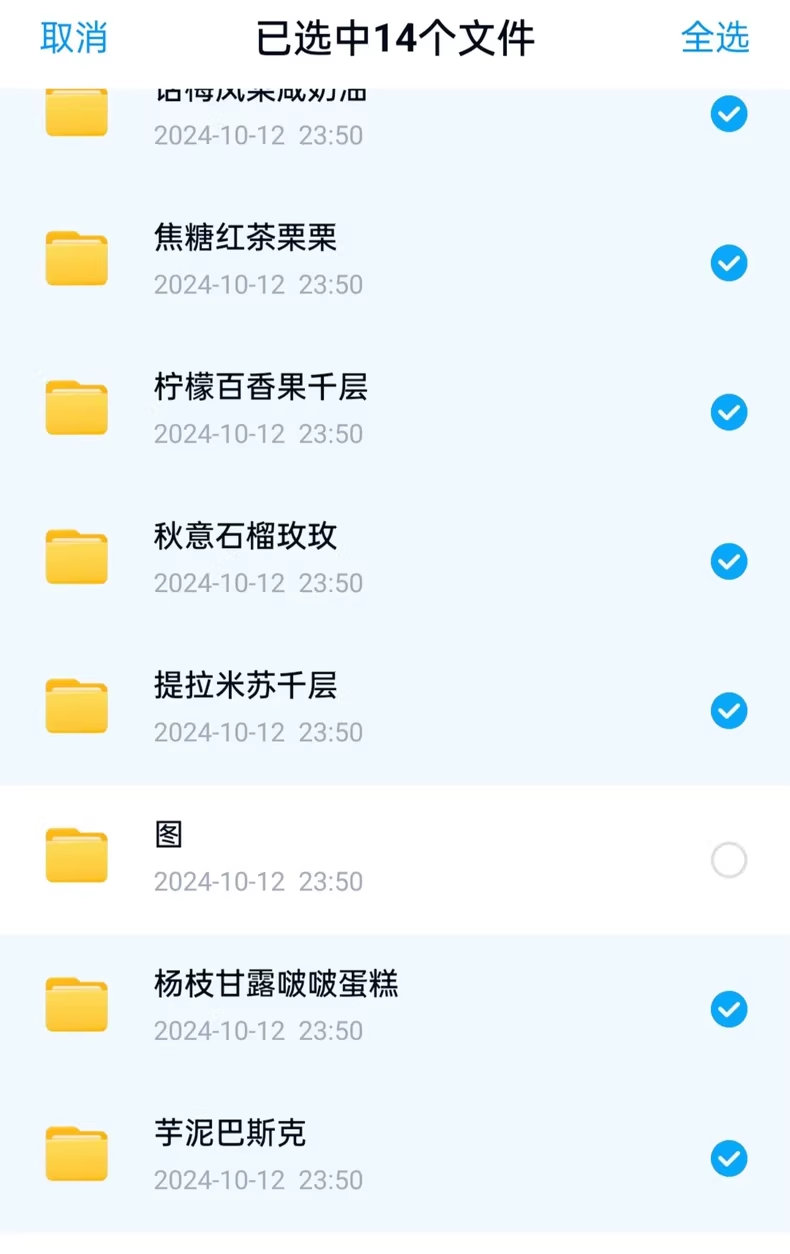Uncheck the 提拉米苏千层 folder

[729, 711]
